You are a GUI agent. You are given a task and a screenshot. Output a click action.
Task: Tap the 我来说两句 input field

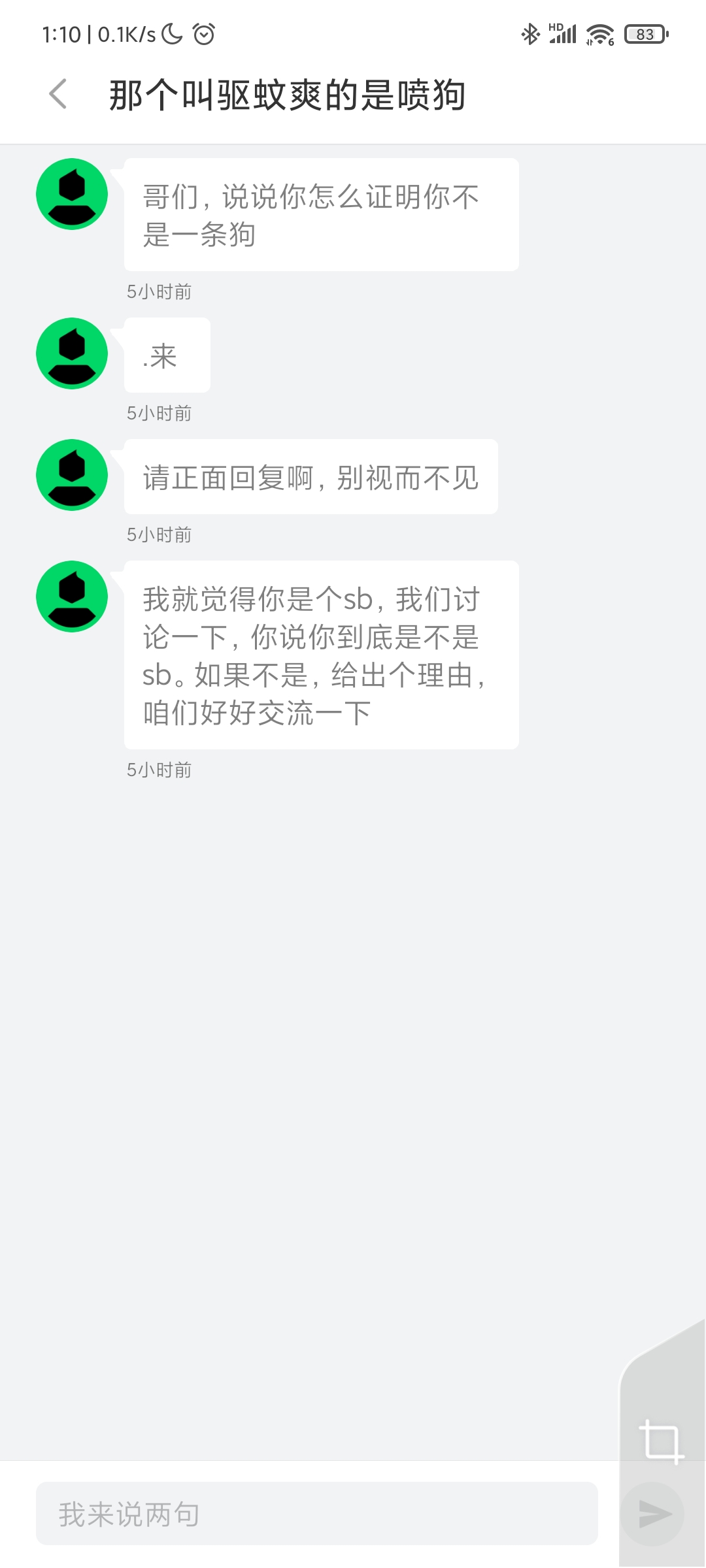coord(317,1513)
